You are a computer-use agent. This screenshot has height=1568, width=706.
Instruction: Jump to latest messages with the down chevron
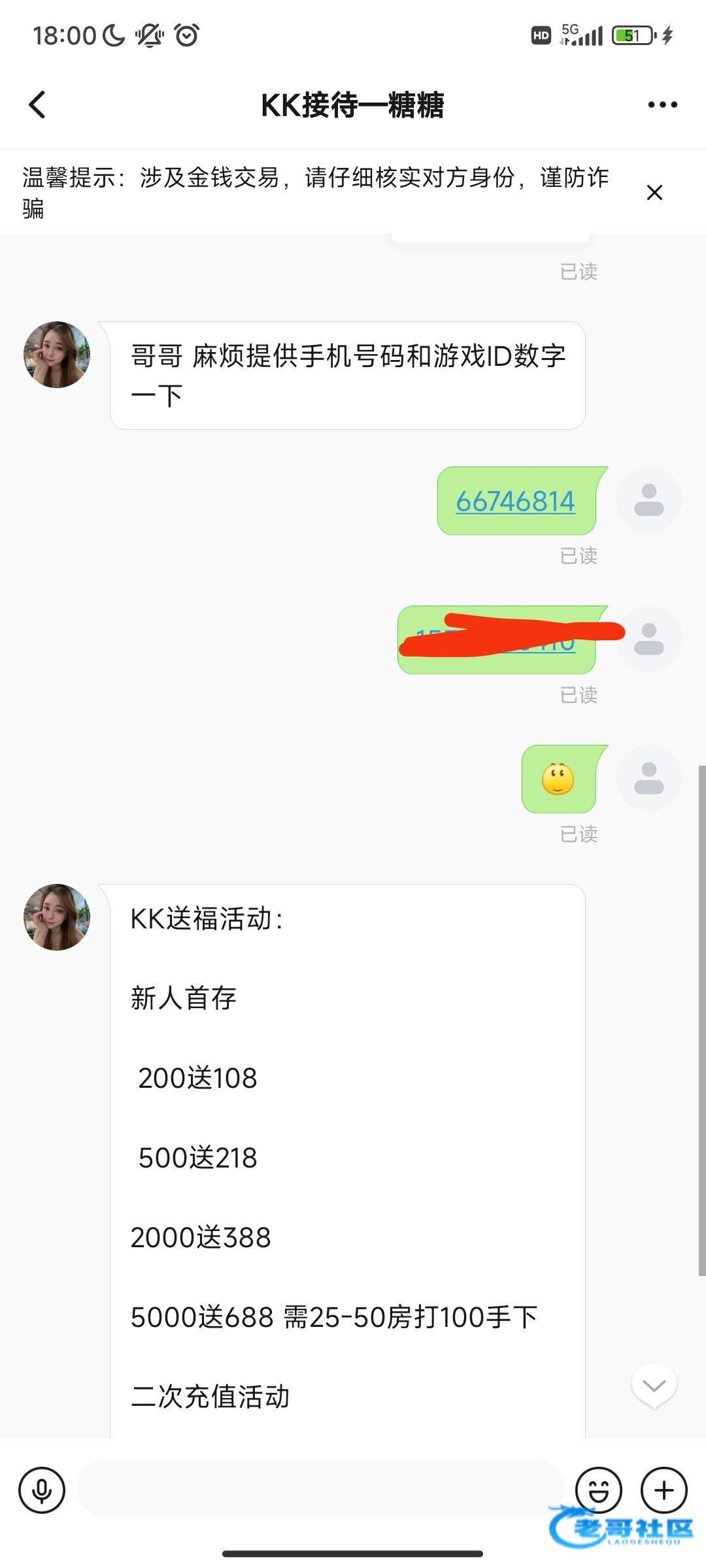[654, 1386]
